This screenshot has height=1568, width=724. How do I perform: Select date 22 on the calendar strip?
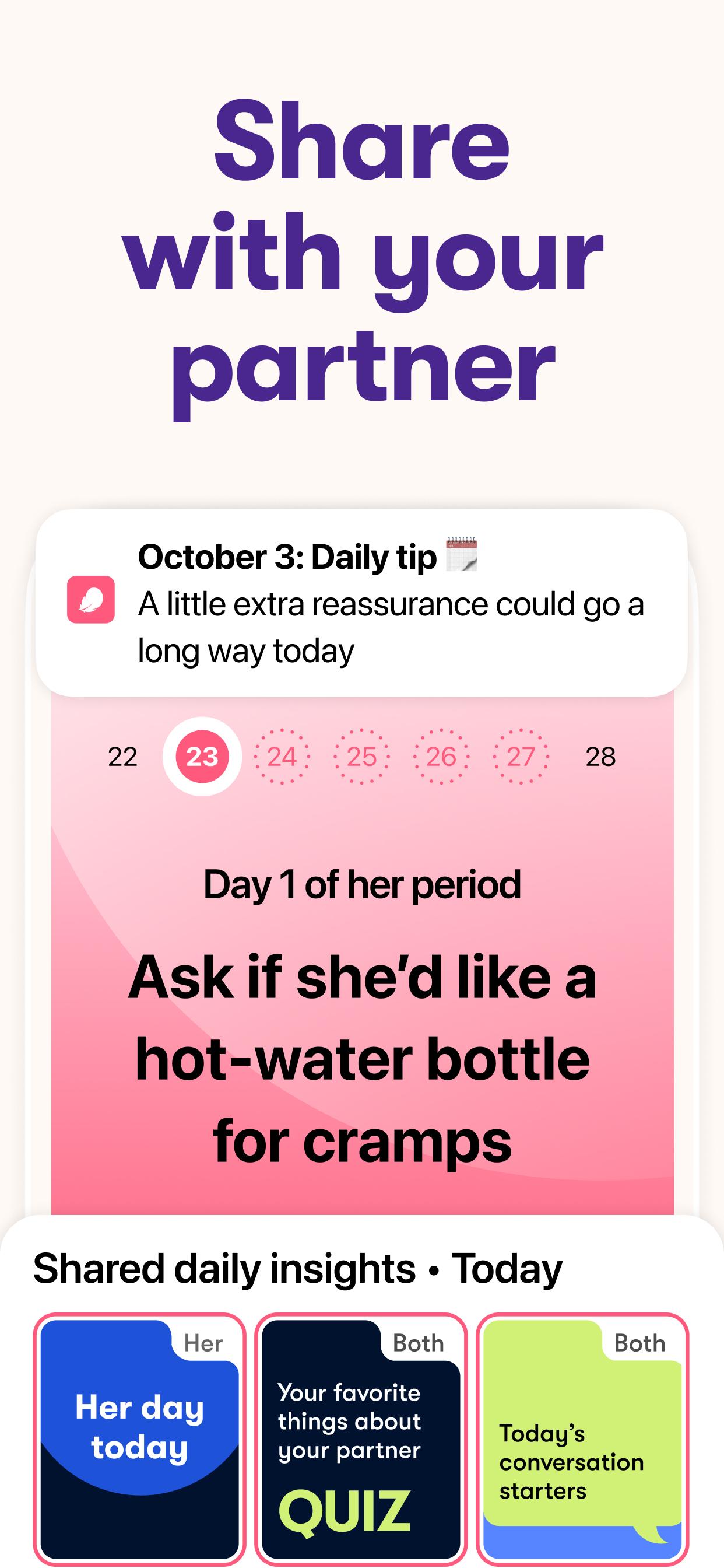tap(123, 755)
